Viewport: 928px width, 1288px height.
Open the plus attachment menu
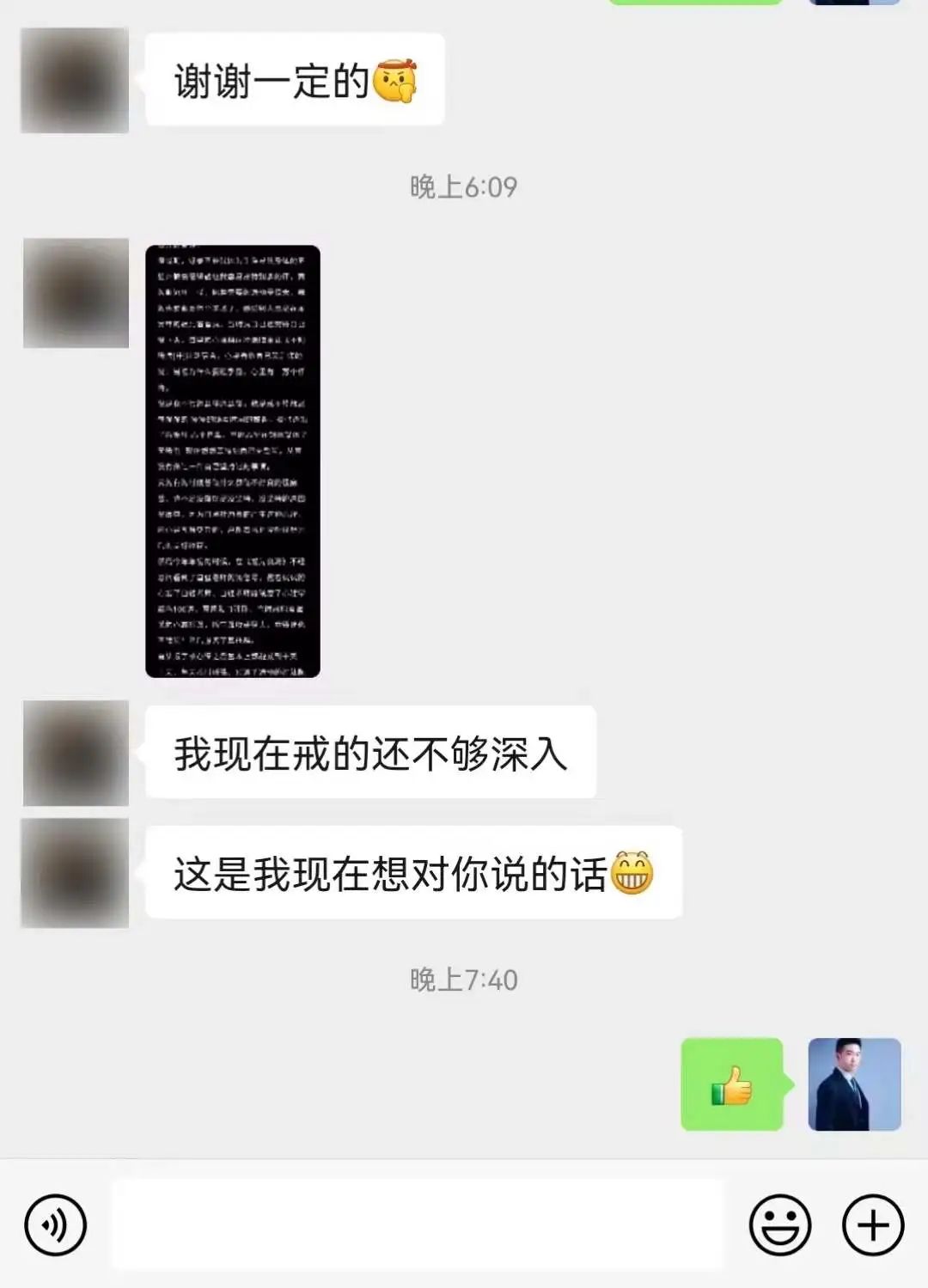pyautogui.click(x=872, y=1224)
